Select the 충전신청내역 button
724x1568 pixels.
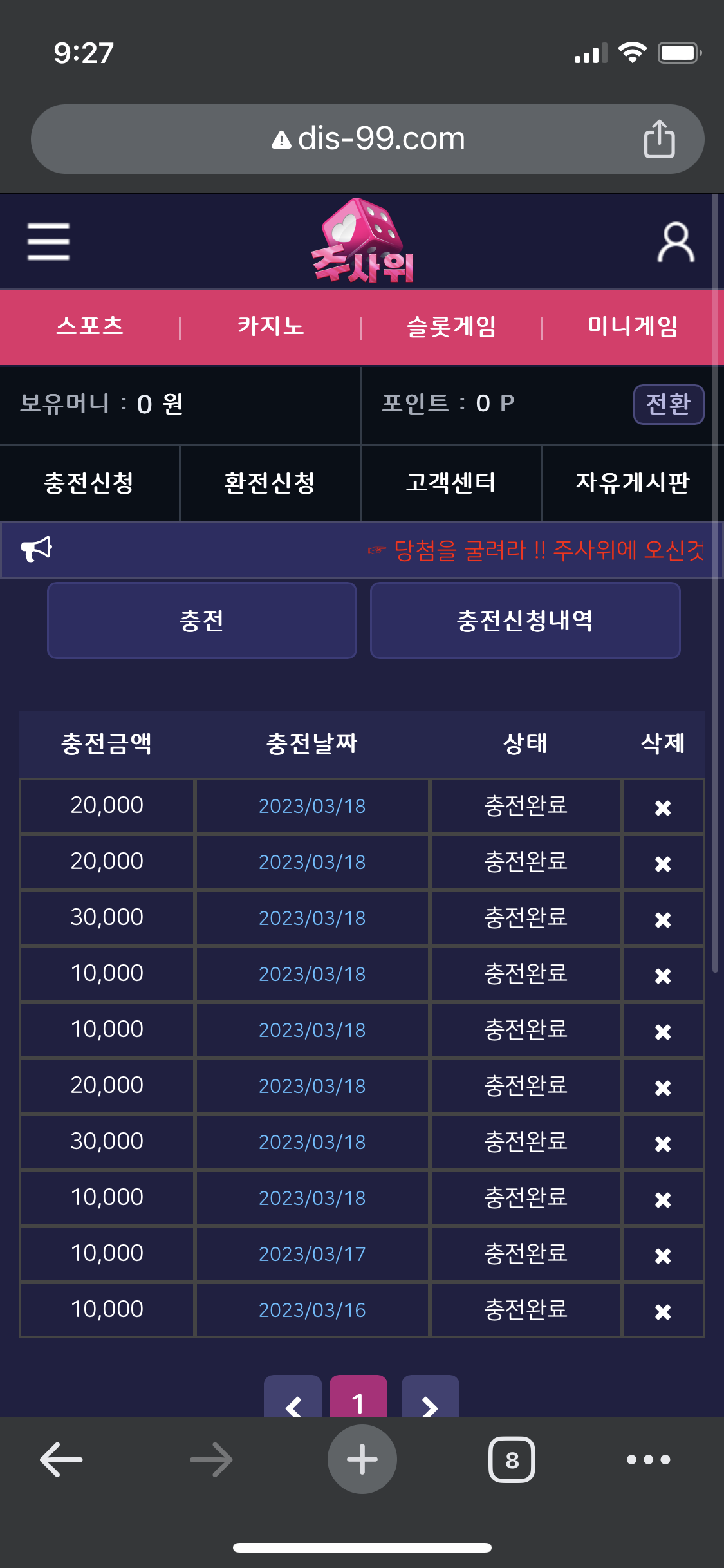pyautogui.click(x=525, y=621)
